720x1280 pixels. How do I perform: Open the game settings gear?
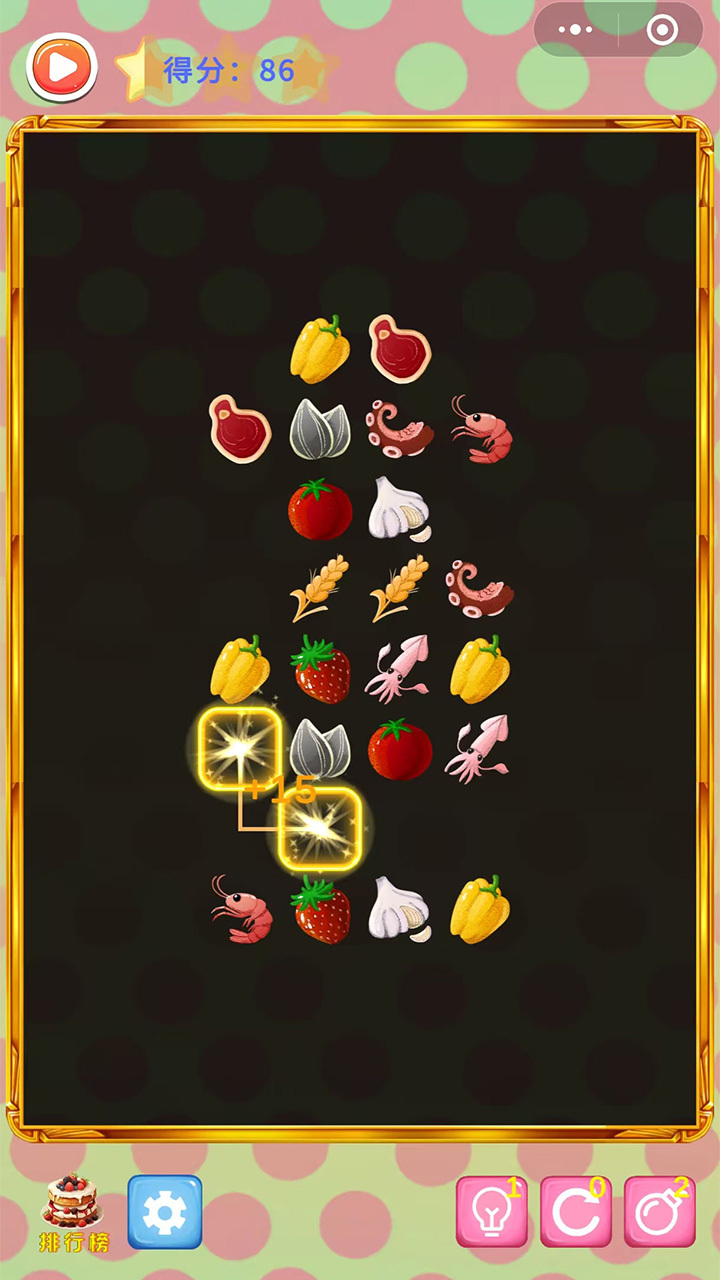(165, 1212)
